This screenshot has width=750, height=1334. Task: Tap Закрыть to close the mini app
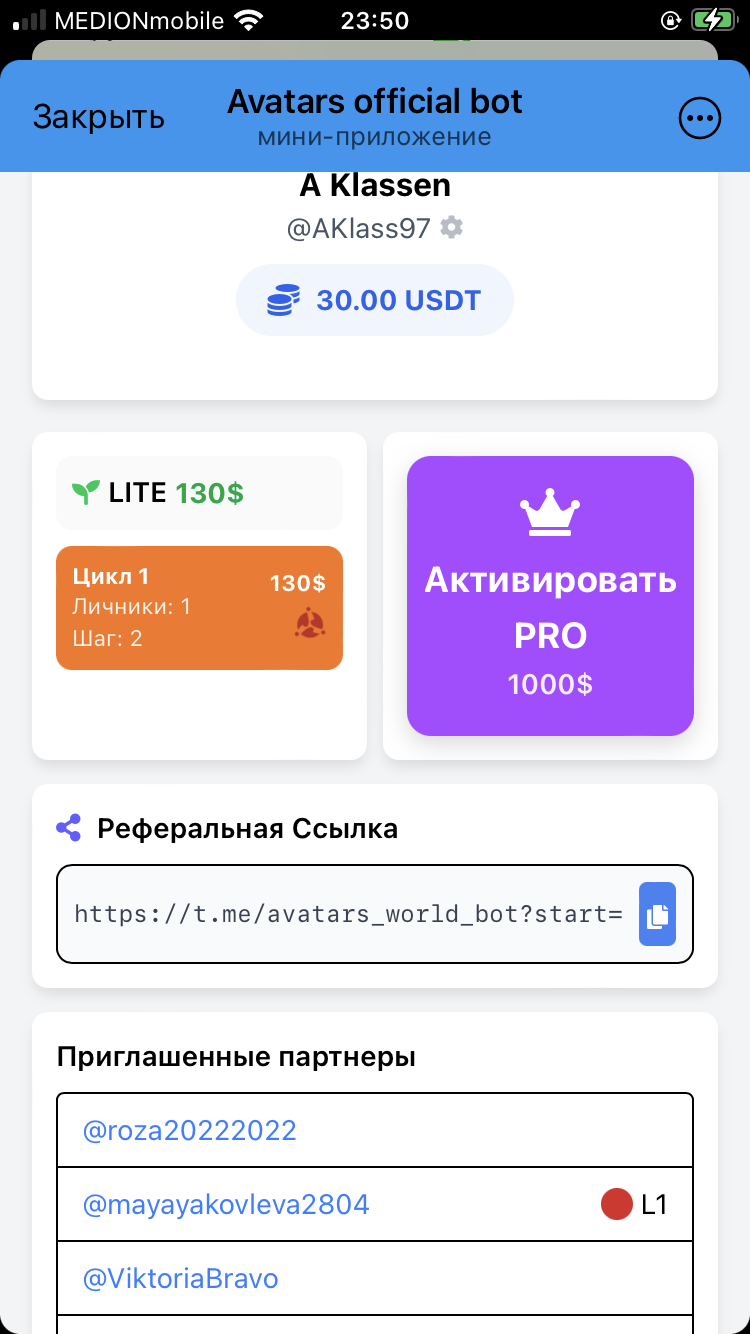click(98, 117)
